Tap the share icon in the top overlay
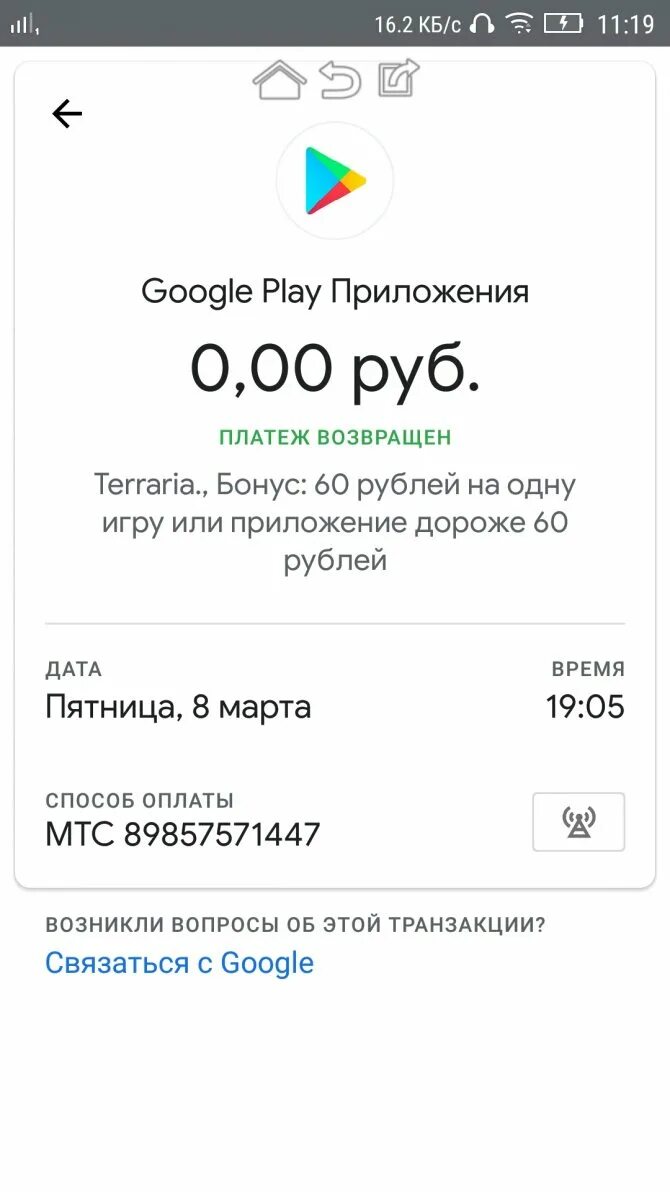The height and width of the screenshot is (1192, 670). (x=399, y=79)
